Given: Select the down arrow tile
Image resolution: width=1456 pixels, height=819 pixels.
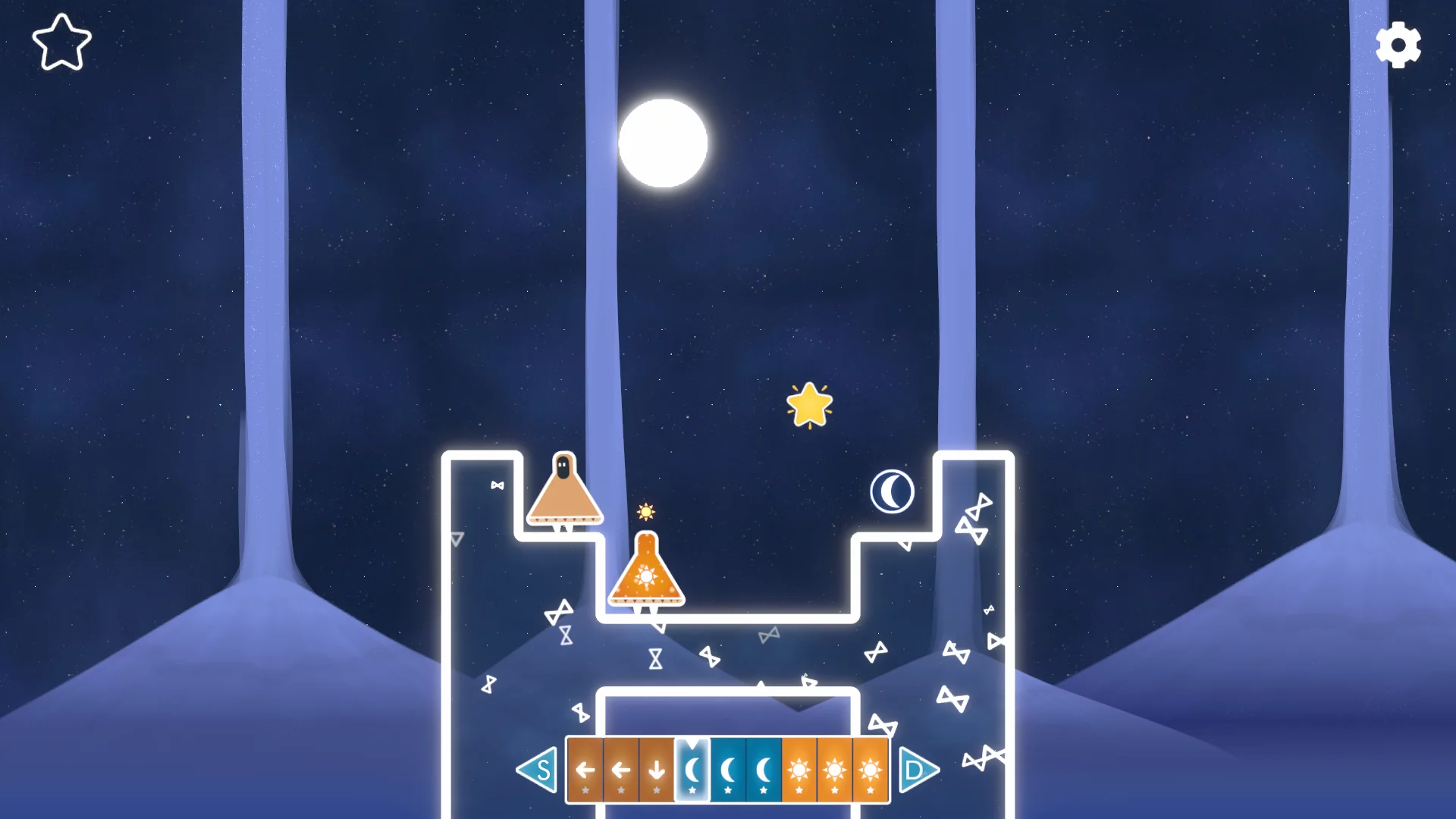Looking at the screenshot, I should [x=657, y=770].
